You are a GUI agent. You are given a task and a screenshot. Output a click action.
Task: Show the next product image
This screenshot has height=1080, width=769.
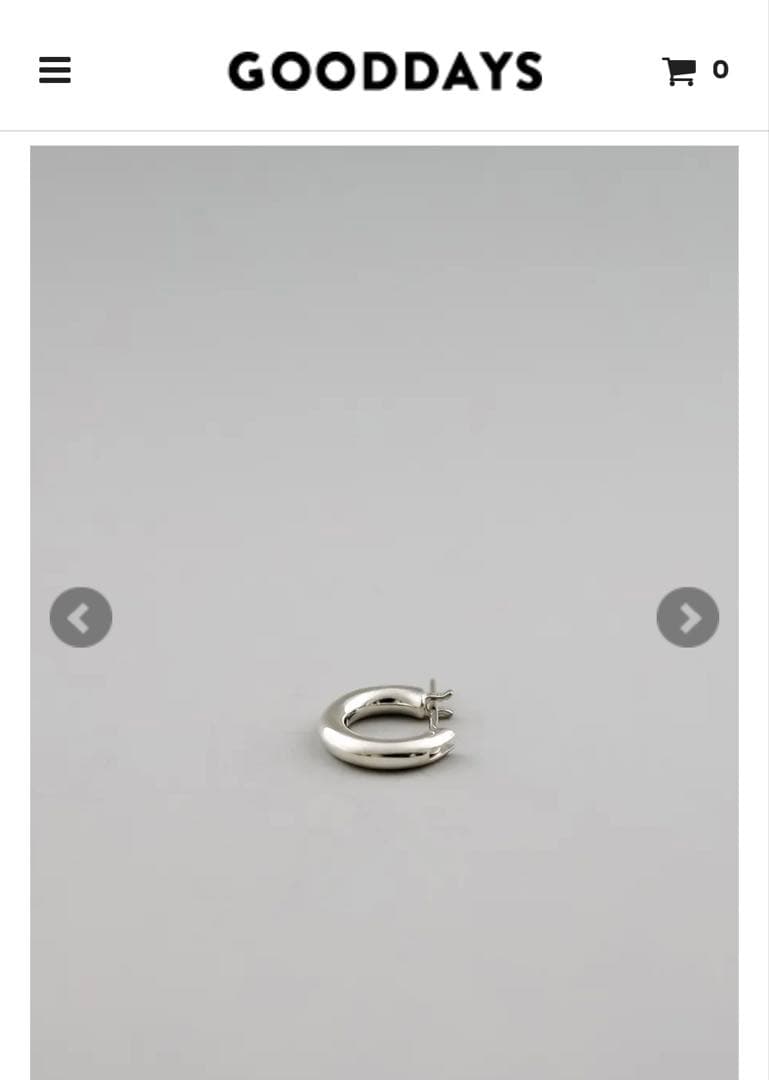(x=687, y=617)
